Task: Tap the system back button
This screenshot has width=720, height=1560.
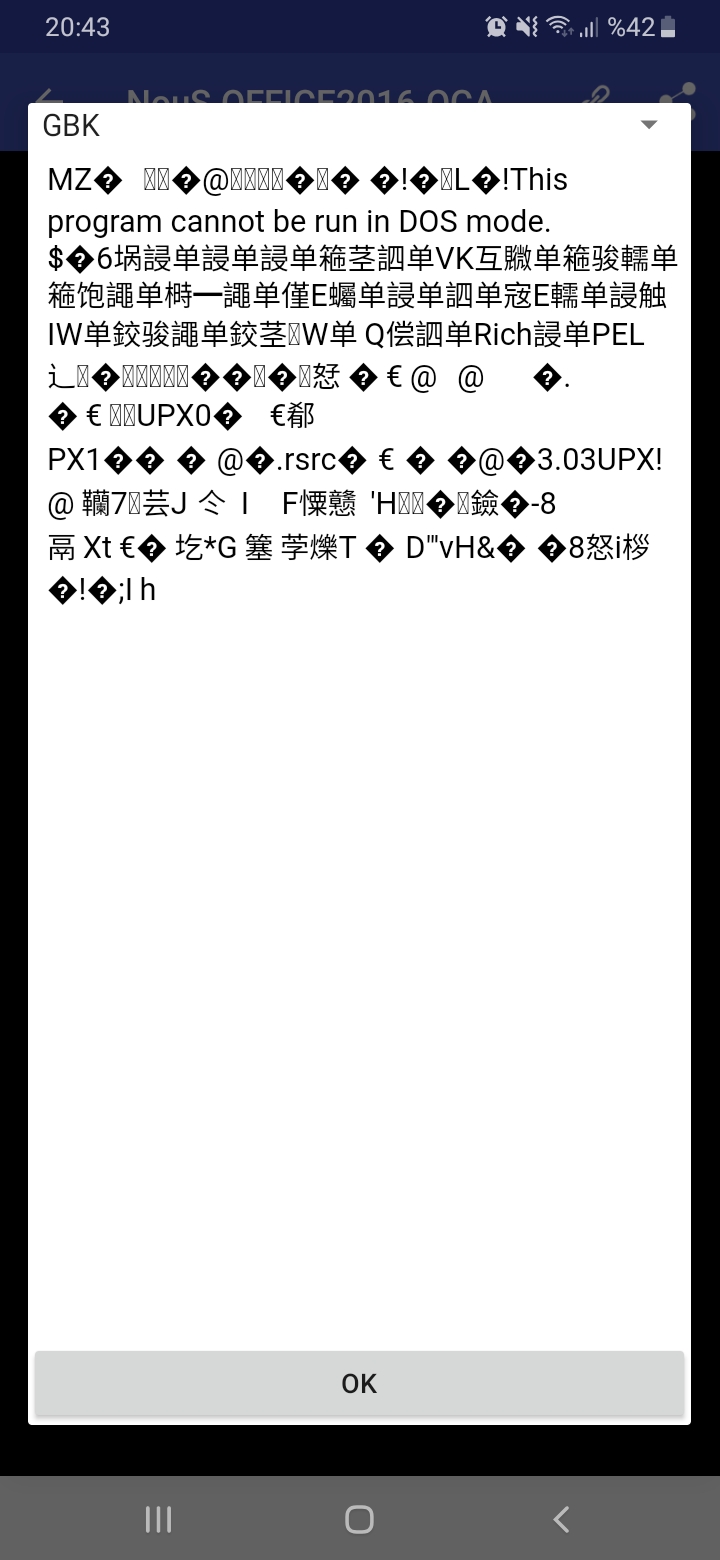Action: [561, 1519]
